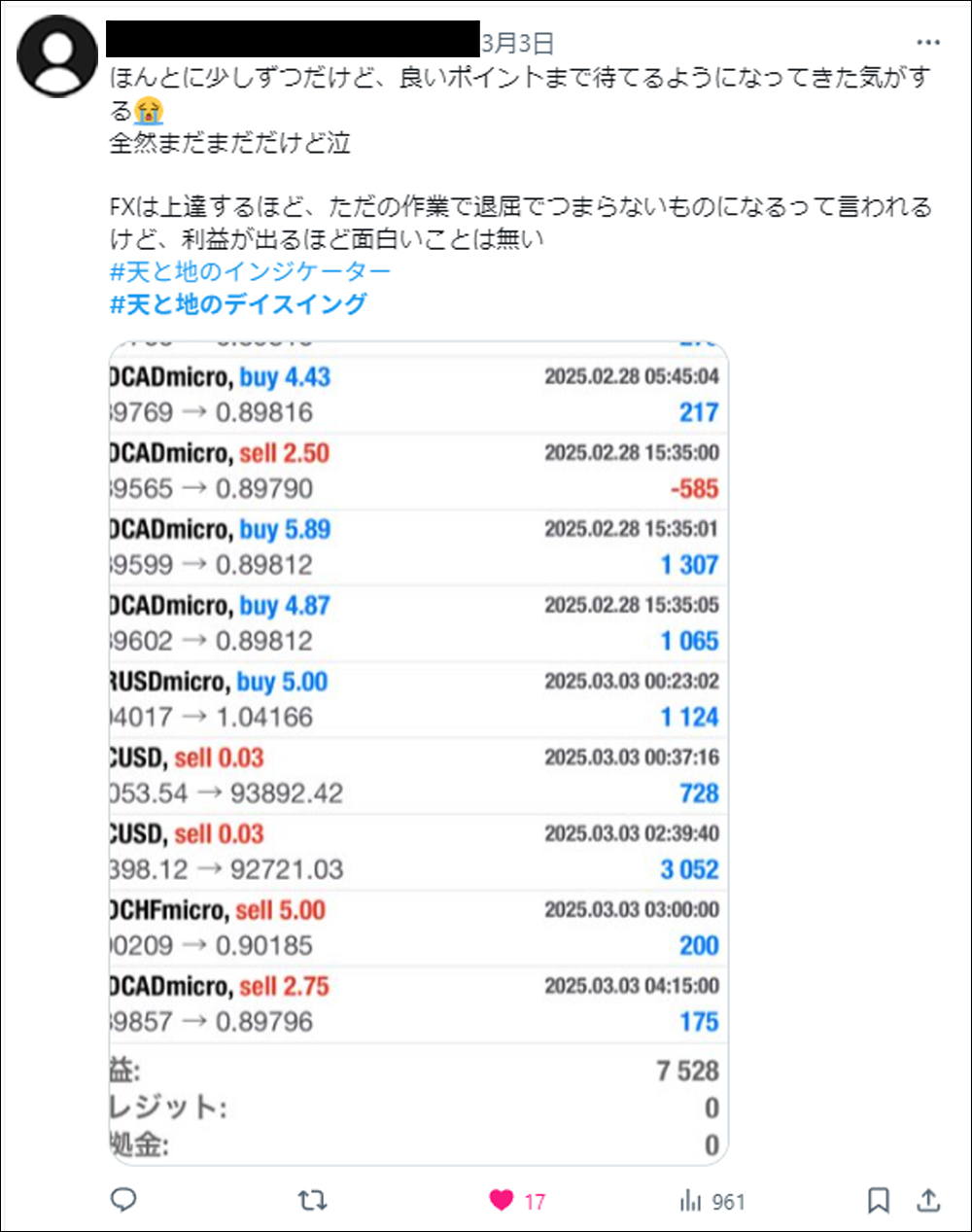Open the post's three-dot overflow menu
Image resolution: width=972 pixels, height=1232 pixels.
coord(928,43)
